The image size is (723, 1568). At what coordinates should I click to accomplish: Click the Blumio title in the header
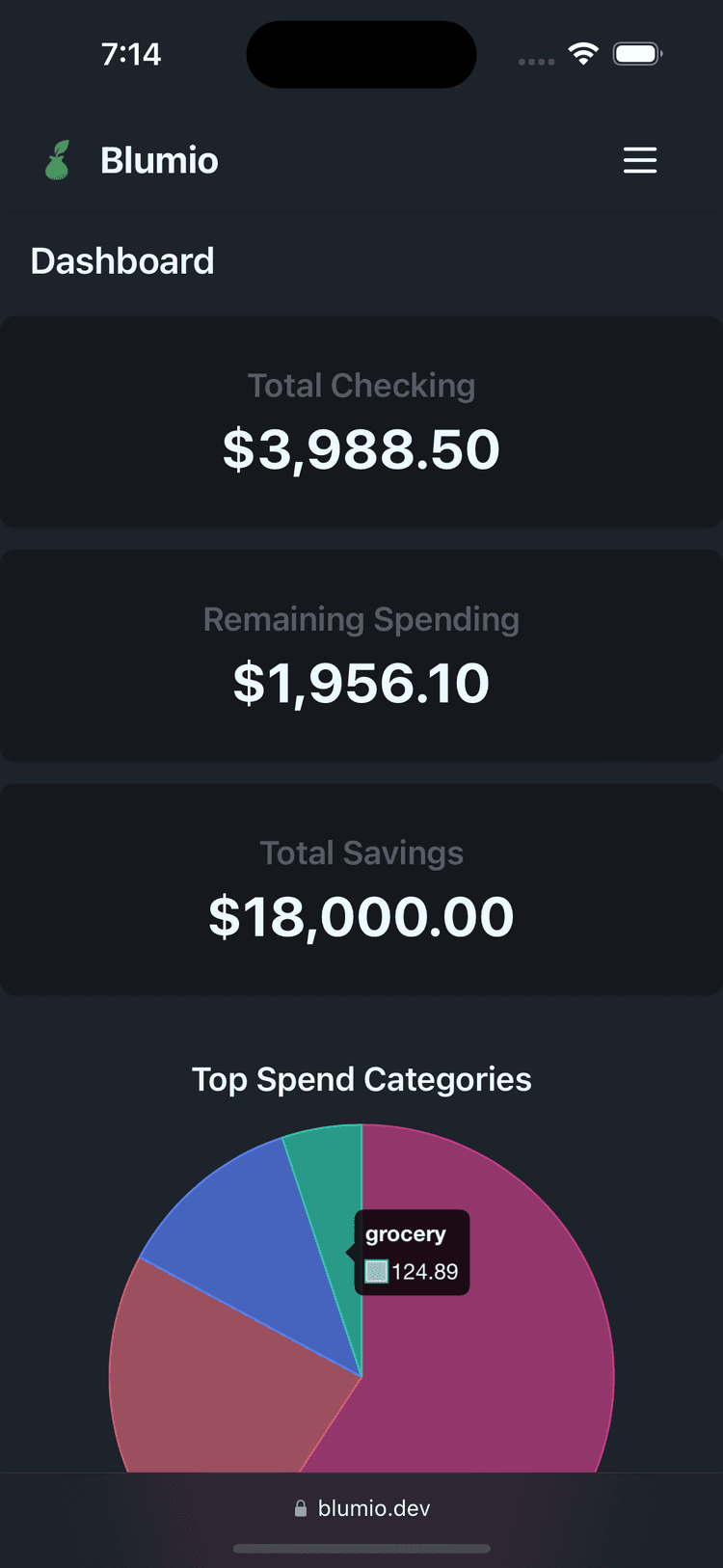coord(159,160)
